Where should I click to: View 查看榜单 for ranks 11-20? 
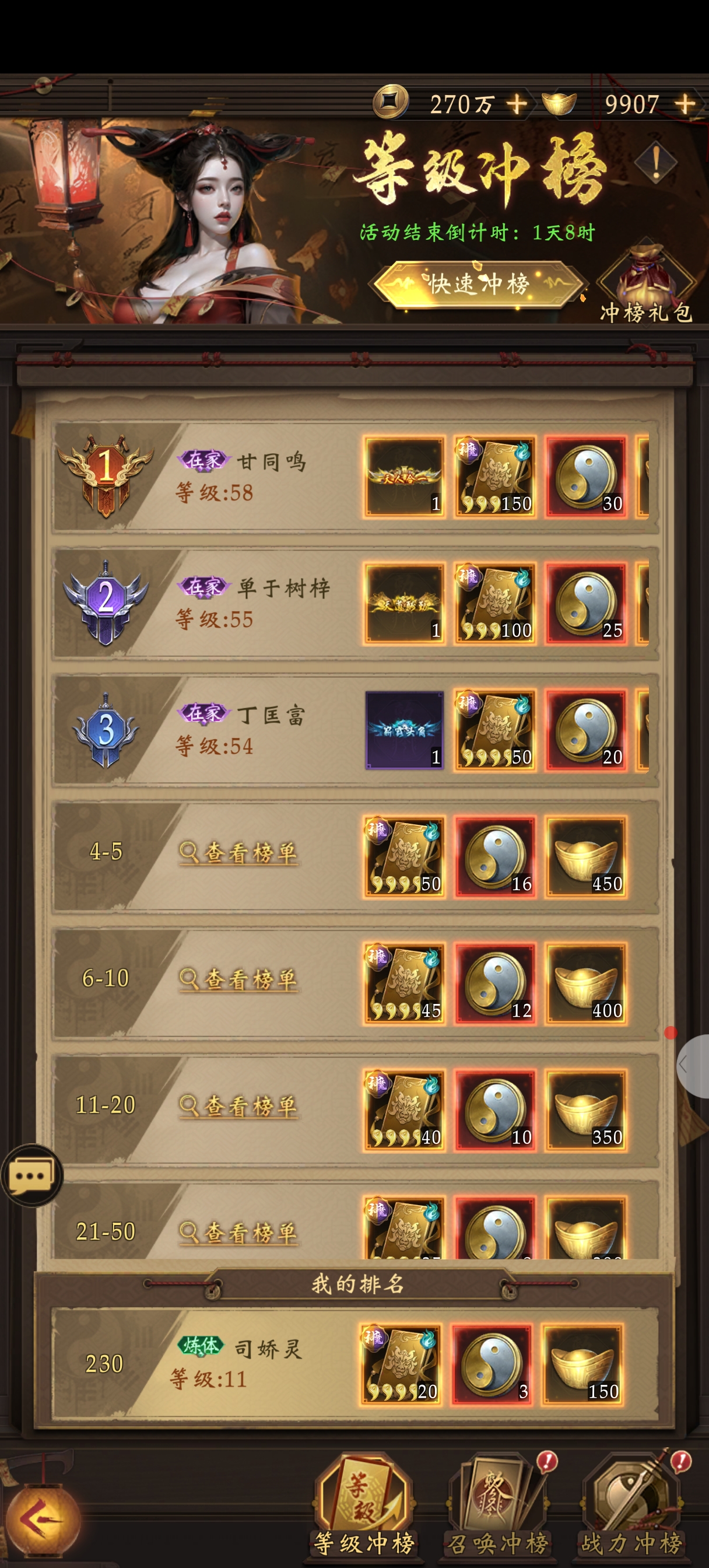[x=238, y=1105]
